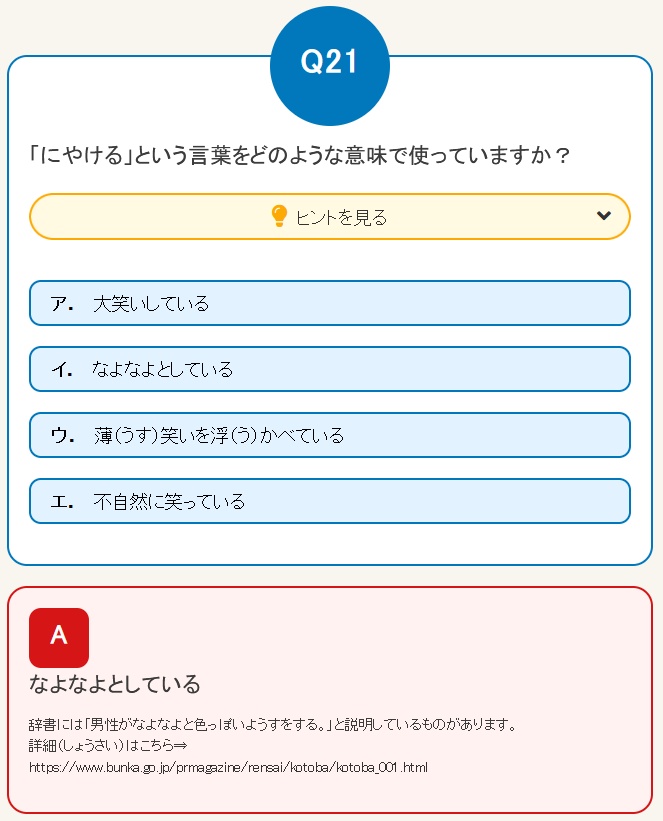
Task: Select answer ア 大笑いしている
Action: coord(330,303)
